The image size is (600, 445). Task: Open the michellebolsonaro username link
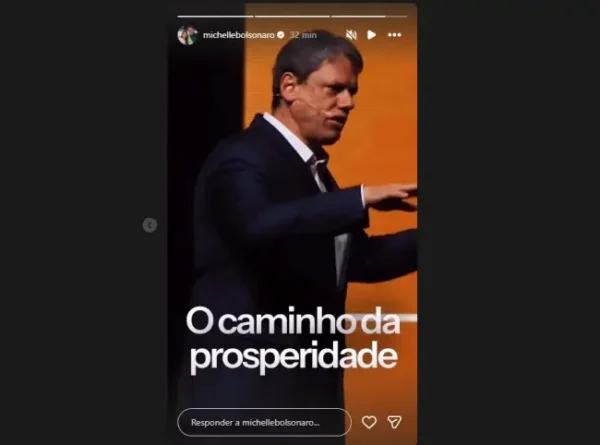pyautogui.click(x=238, y=35)
